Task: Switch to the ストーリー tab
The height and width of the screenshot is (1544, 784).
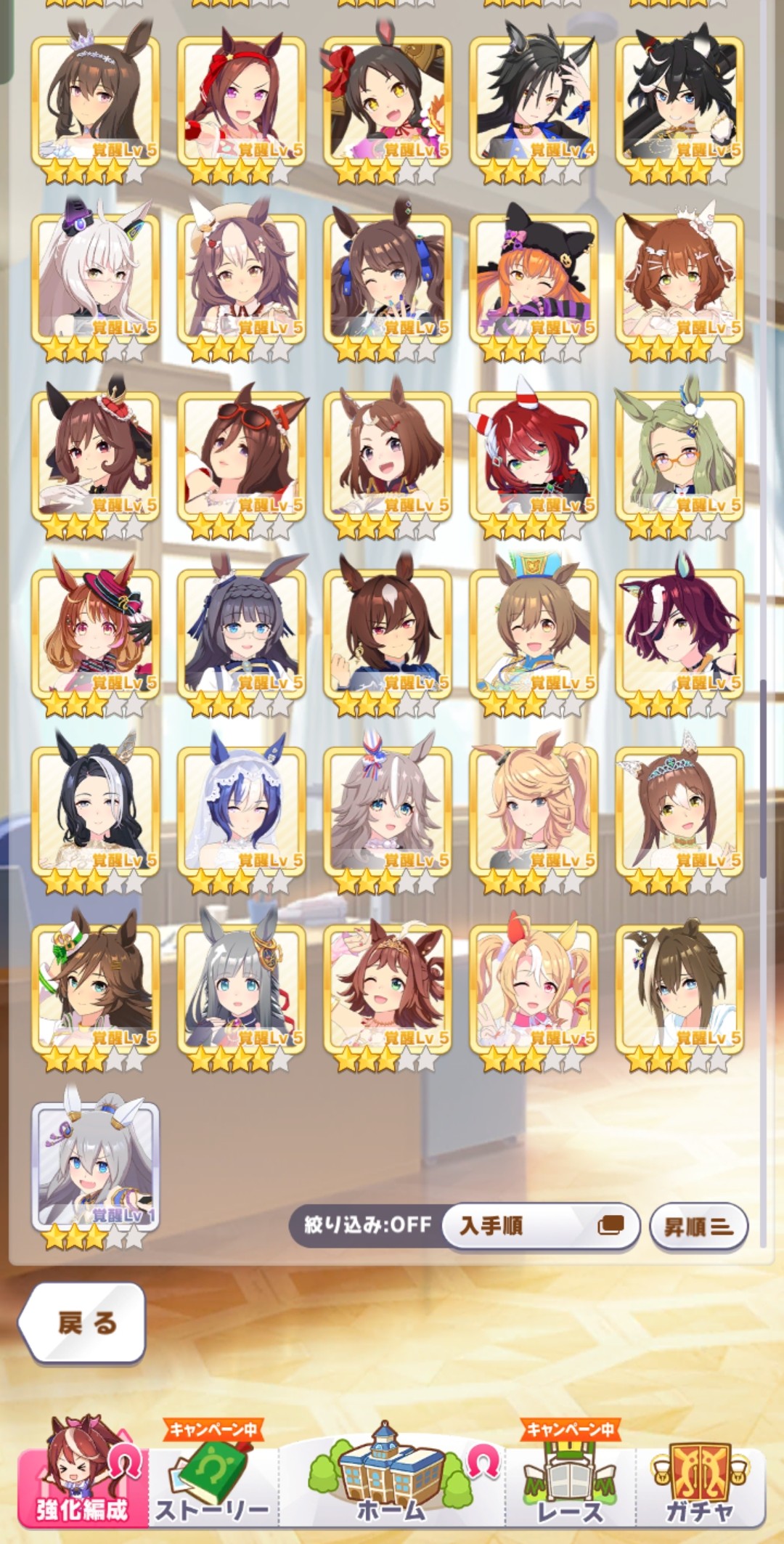Action: [212, 1482]
